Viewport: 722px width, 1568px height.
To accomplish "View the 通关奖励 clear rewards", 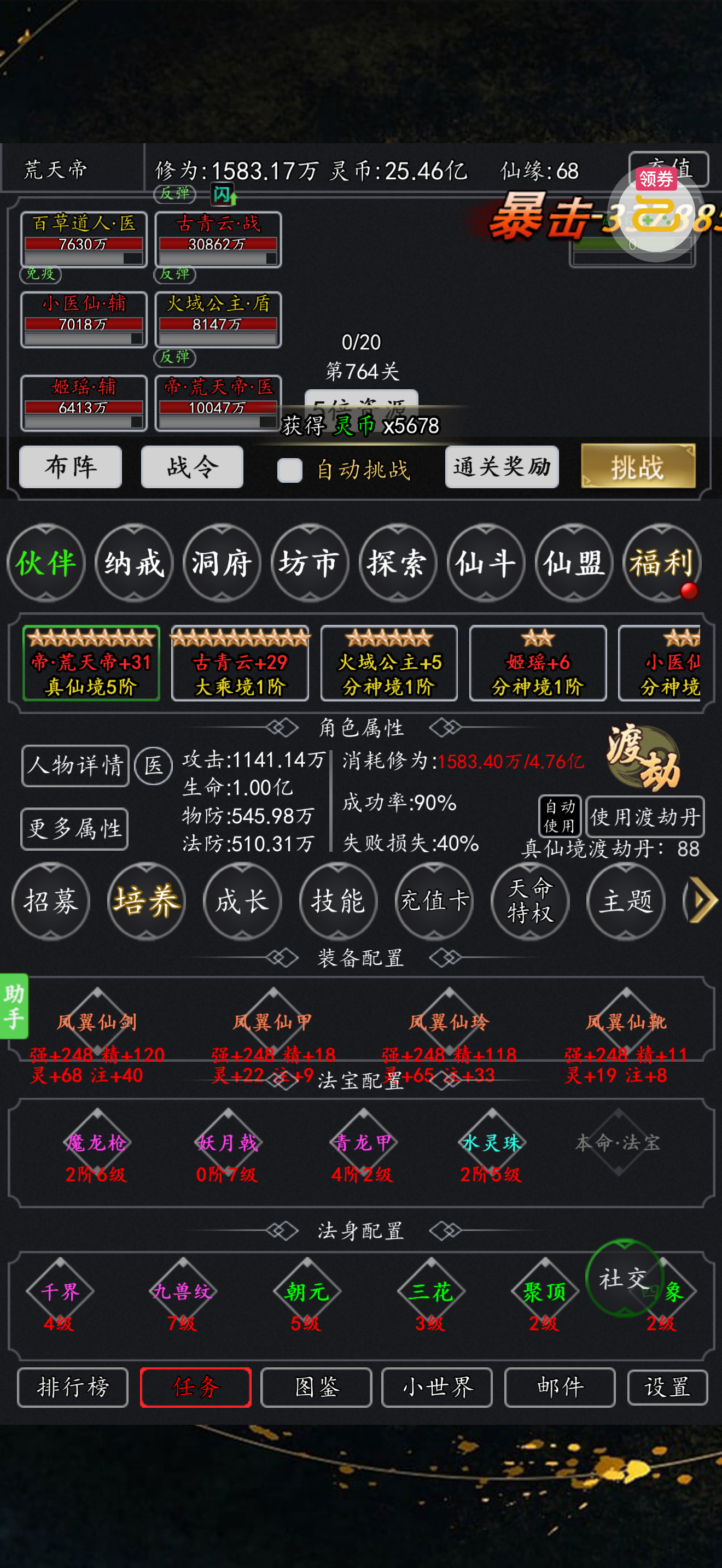I will (x=502, y=467).
